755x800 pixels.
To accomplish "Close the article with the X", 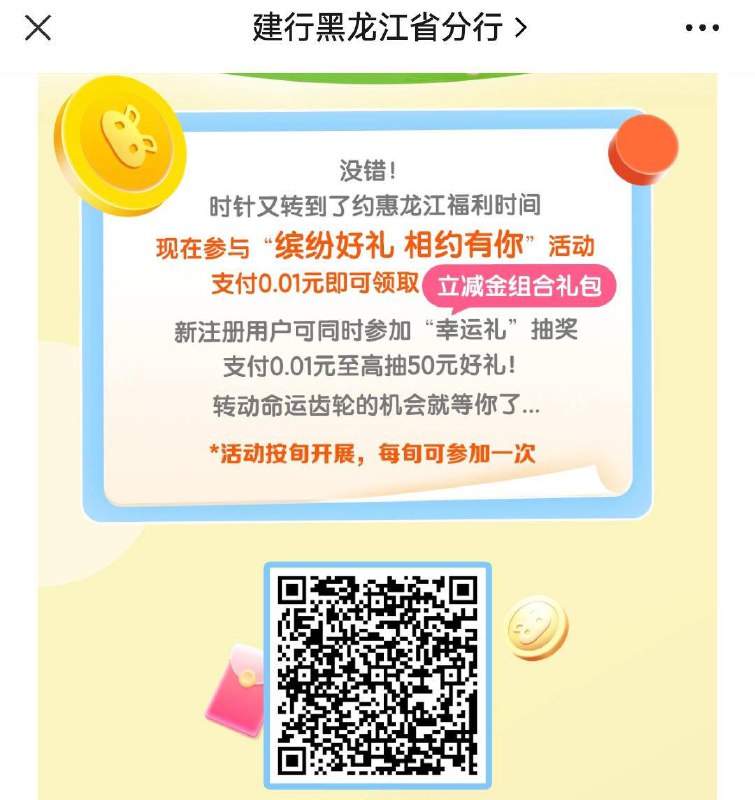I will [x=39, y=27].
